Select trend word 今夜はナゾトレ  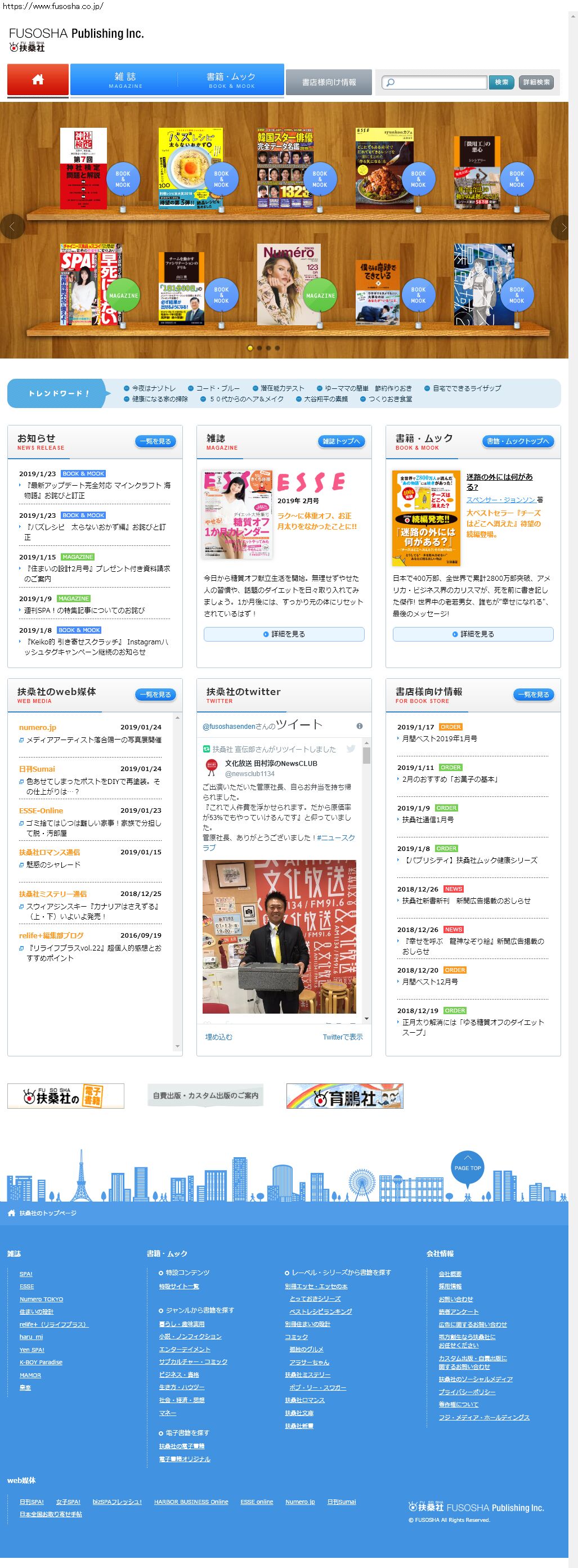click(x=153, y=388)
